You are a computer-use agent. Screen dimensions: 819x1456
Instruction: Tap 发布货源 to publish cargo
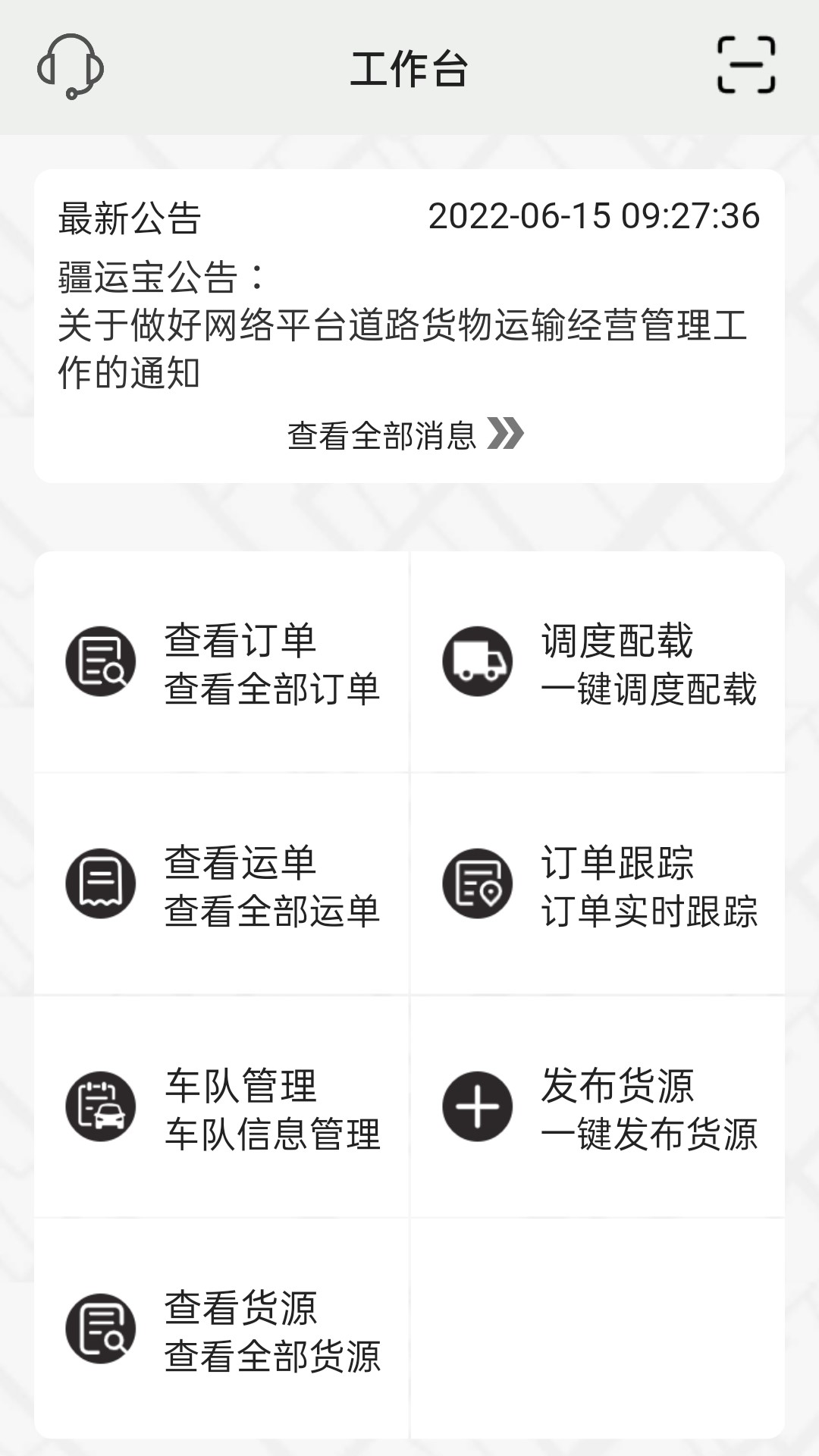(x=598, y=1108)
